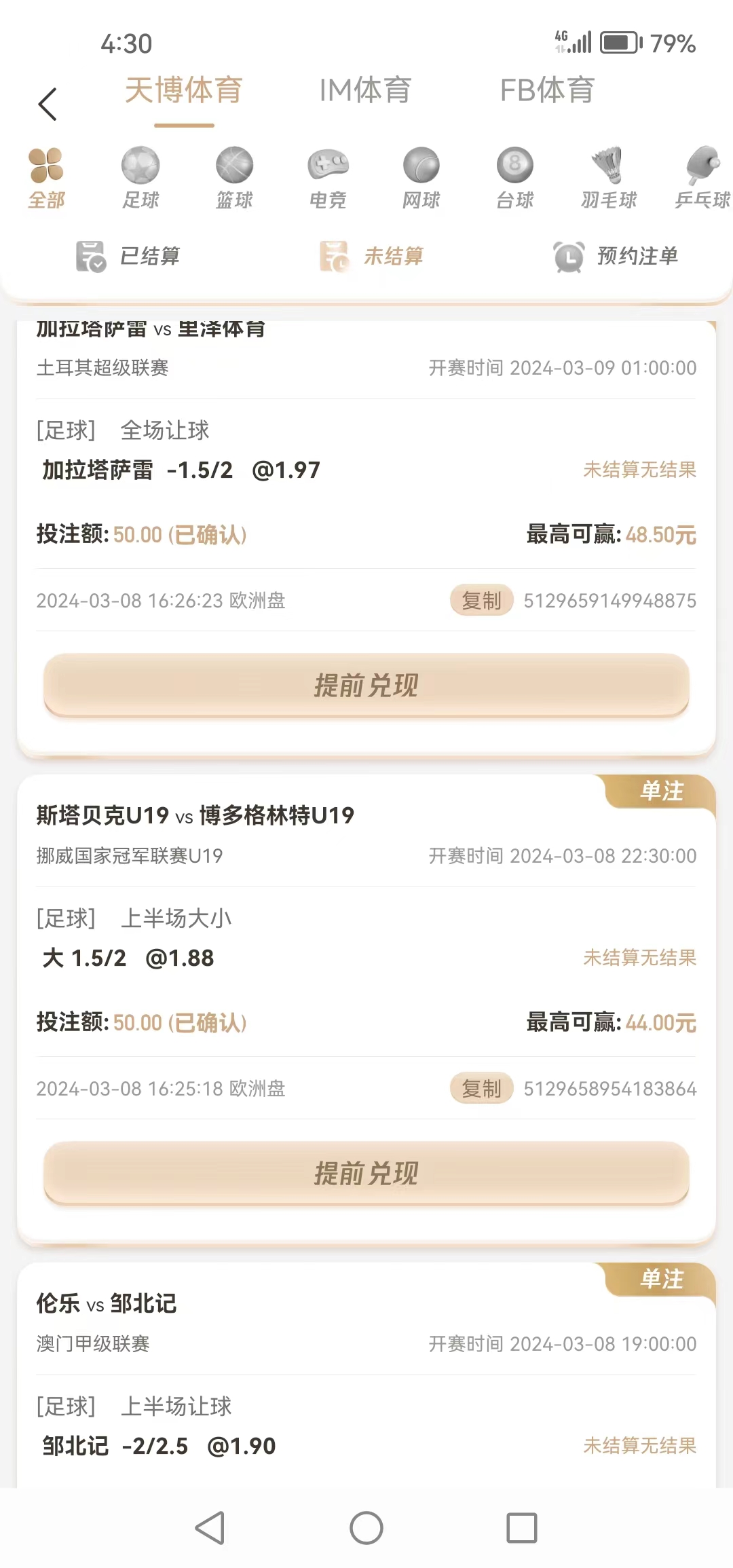The height and width of the screenshot is (1568, 733).
Task: Choose the 网球 sport filter
Action: click(x=421, y=178)
